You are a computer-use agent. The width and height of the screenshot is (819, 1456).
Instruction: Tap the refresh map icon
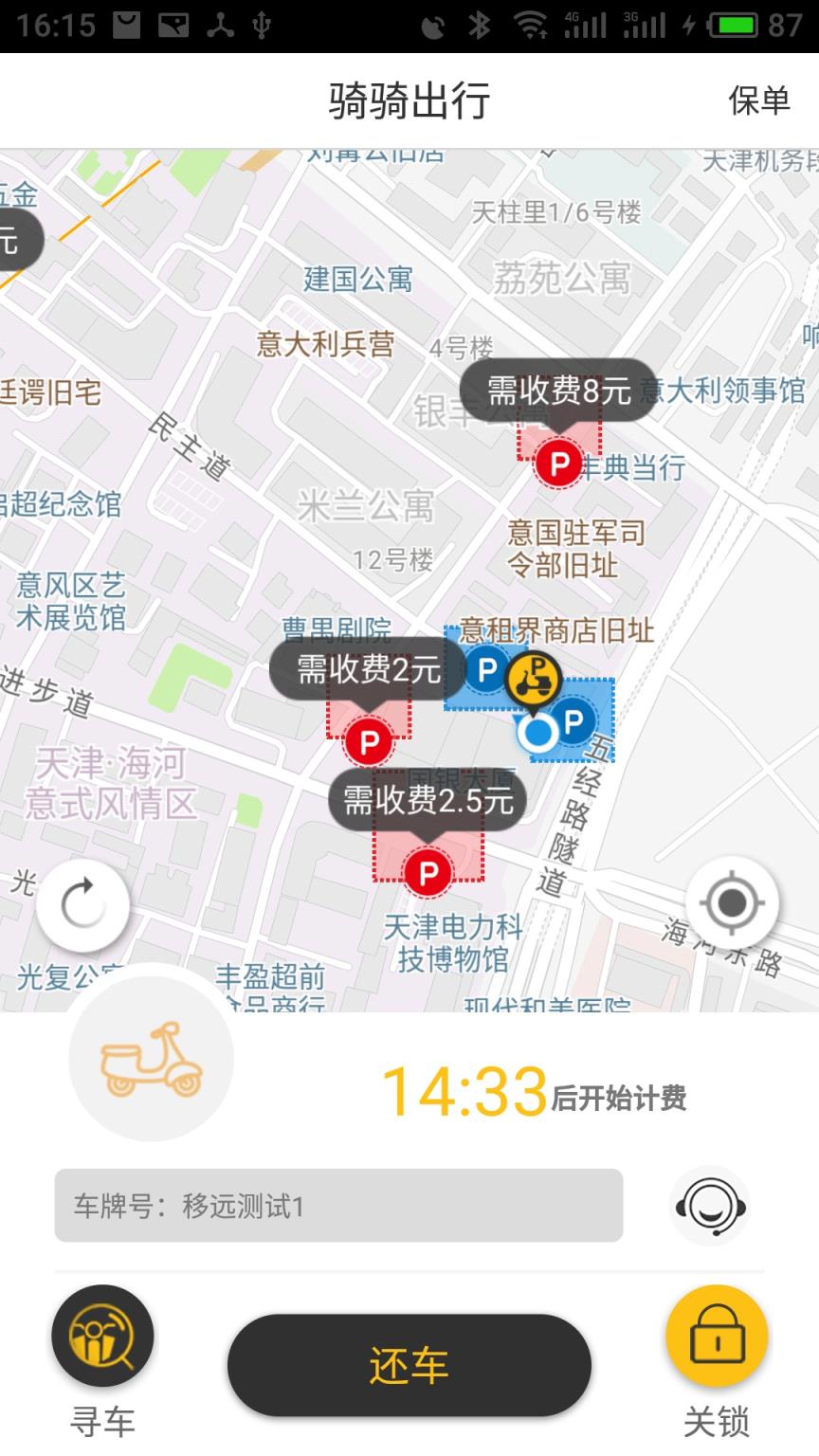coord(83,904)
